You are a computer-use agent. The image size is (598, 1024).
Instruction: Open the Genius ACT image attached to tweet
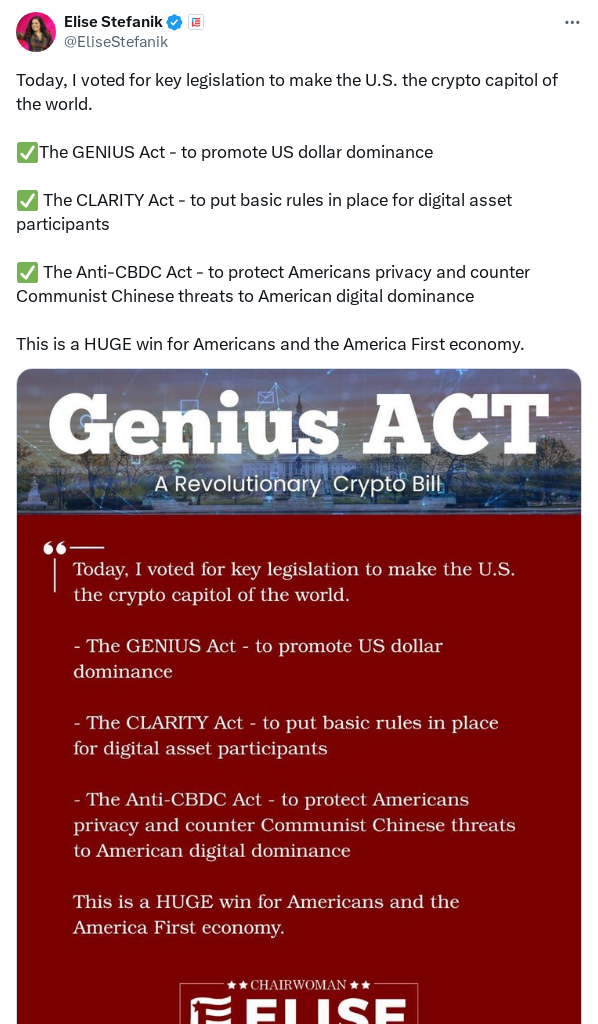[299, 696]
